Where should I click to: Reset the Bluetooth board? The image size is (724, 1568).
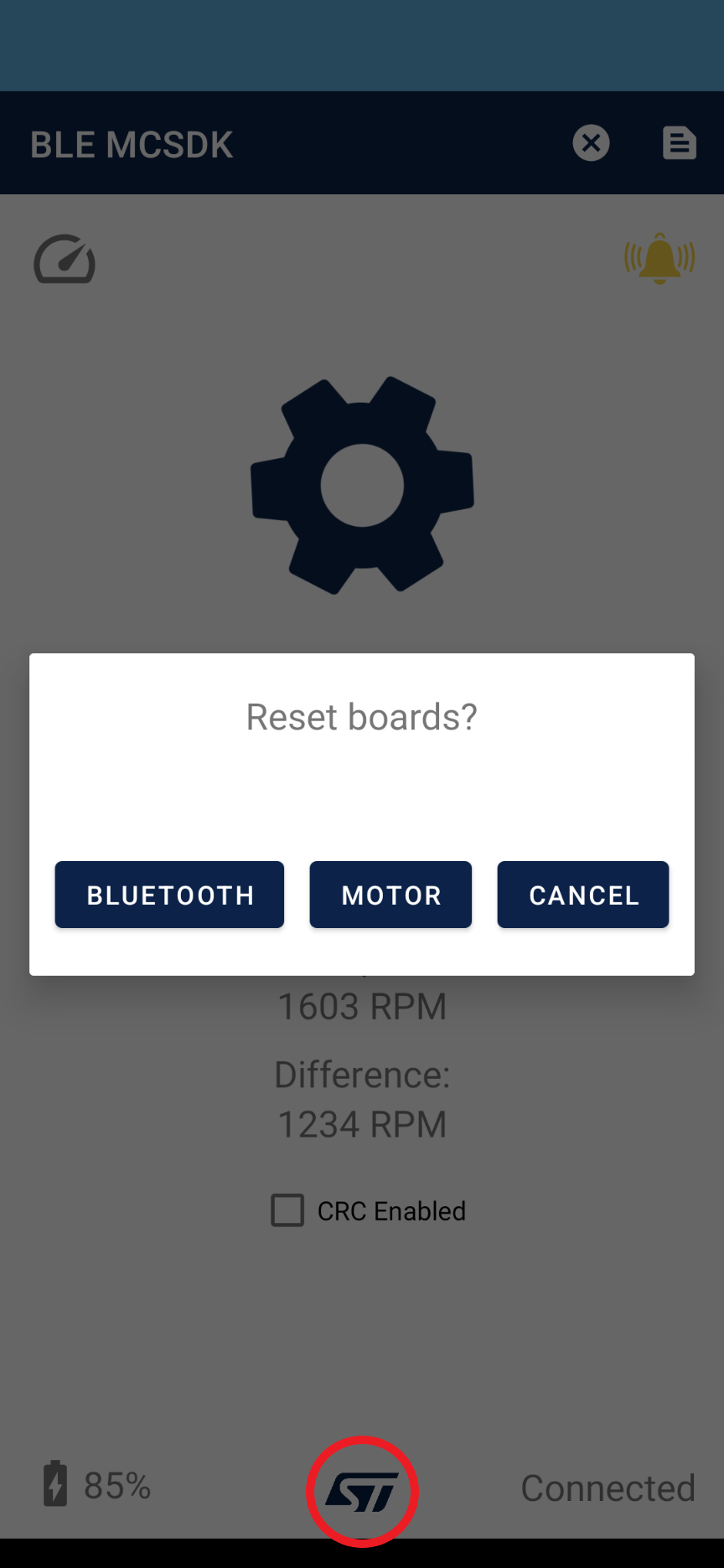pyautogui.click(x=169, y=895)
